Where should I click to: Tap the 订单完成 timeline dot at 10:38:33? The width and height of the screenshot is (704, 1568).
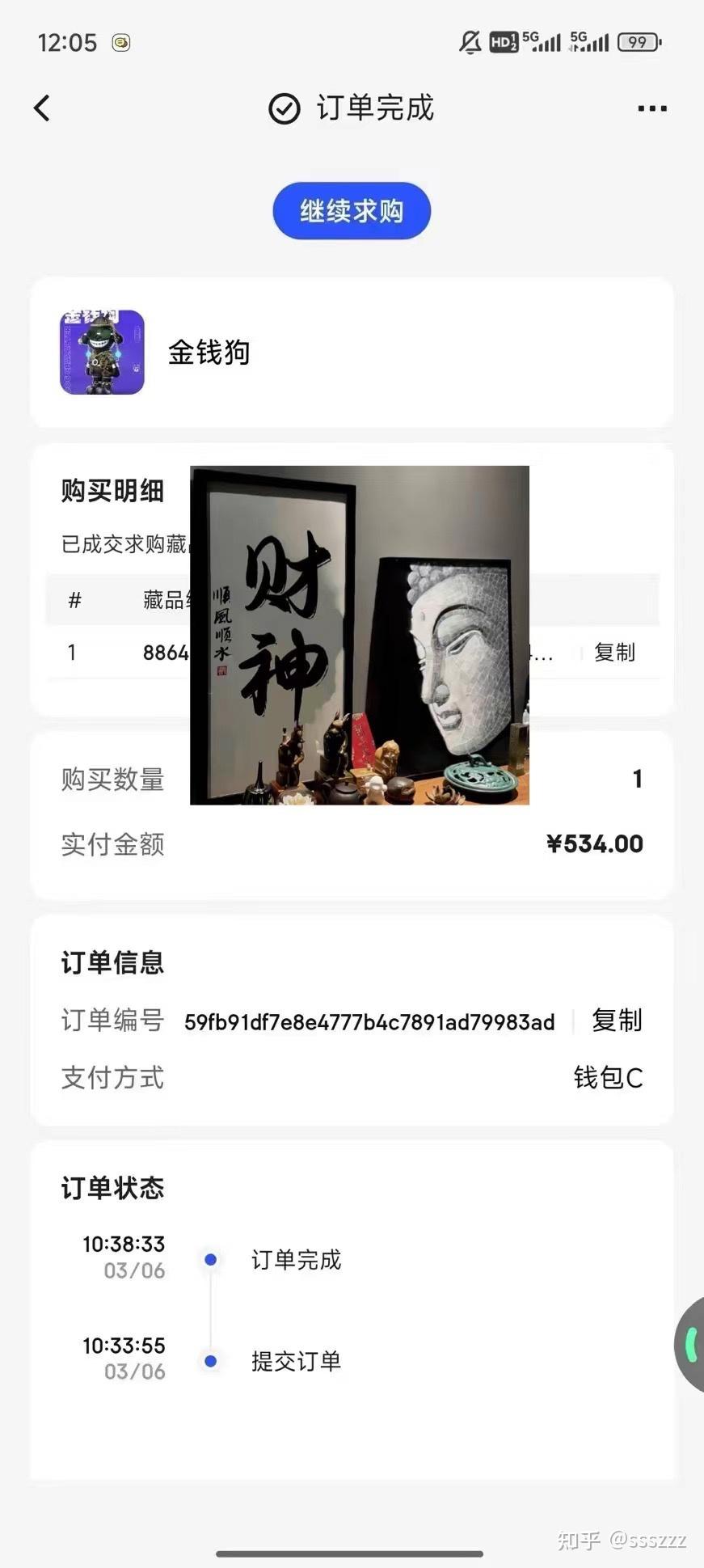210,1259
